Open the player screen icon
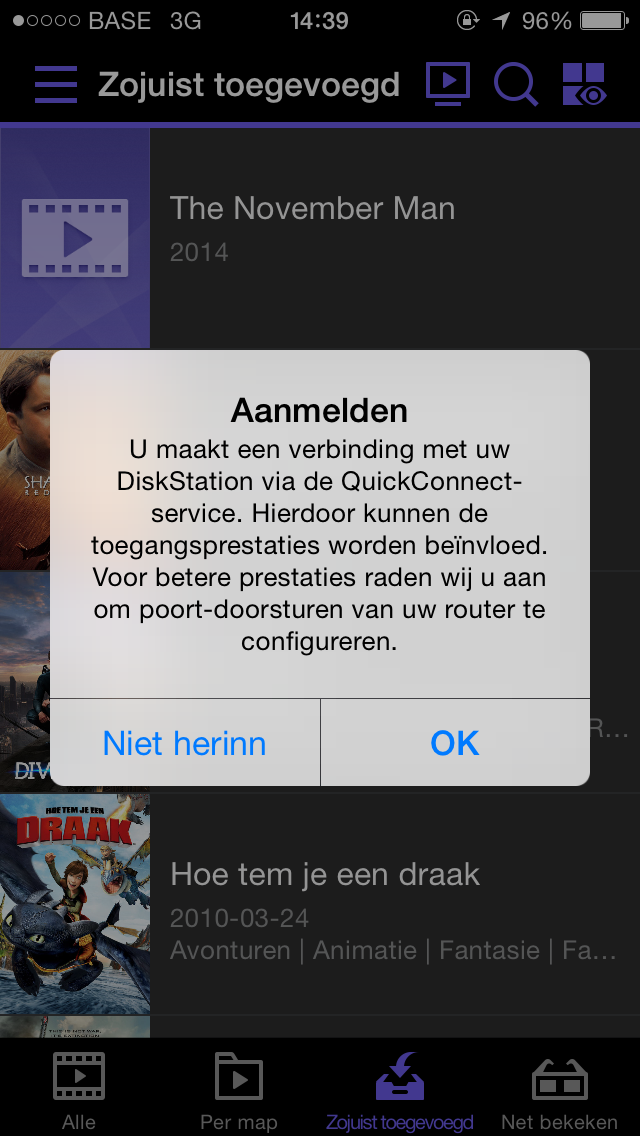Screen dimensions: 640x1136 coord(447,84)
